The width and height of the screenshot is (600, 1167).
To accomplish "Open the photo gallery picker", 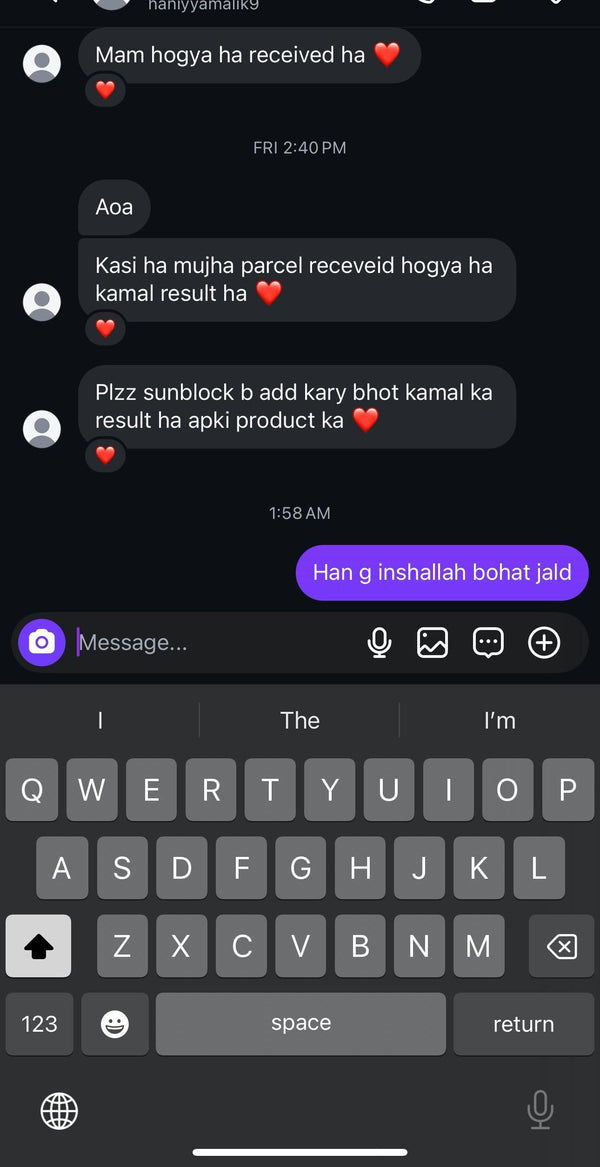I will pyautogui.click(x=432, y=642).
